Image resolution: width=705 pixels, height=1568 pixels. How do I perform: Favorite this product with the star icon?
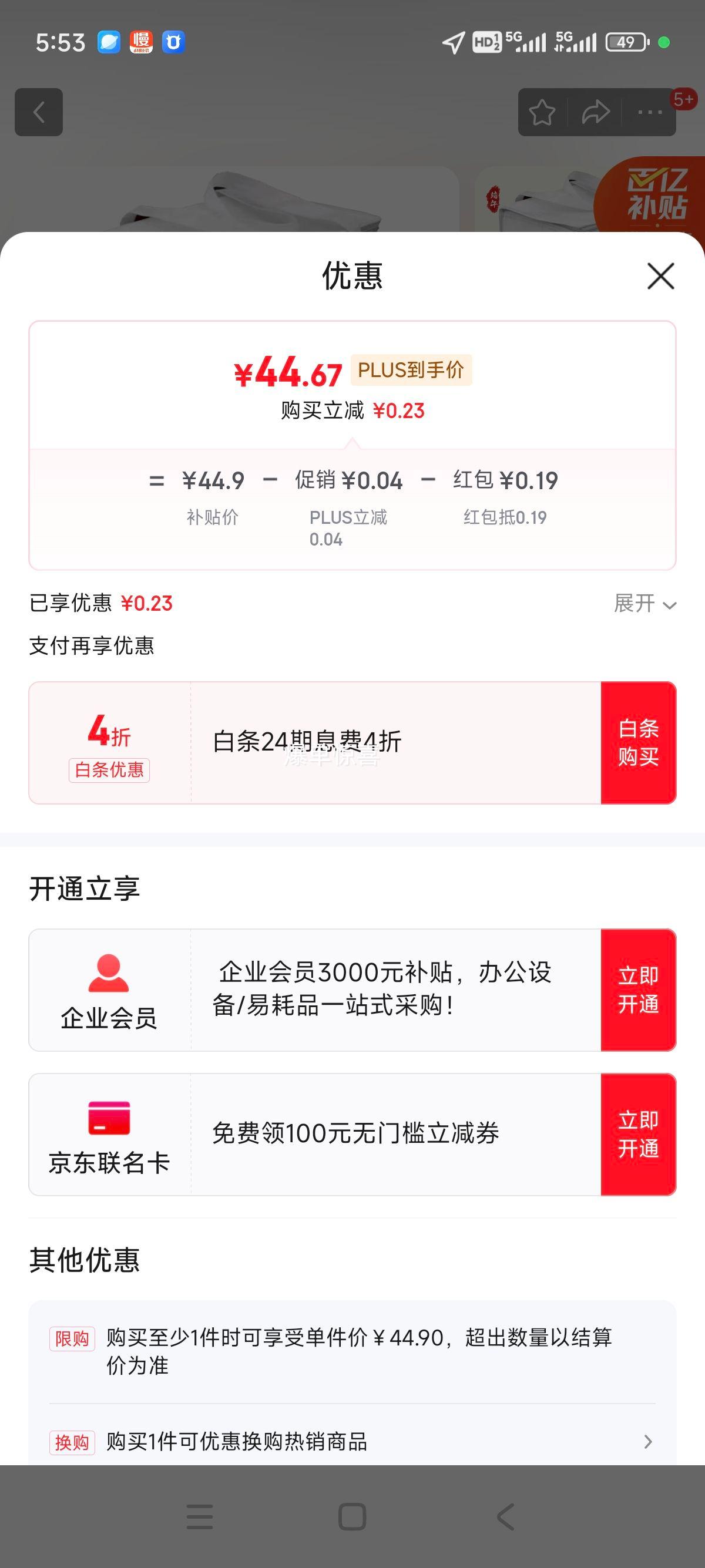pos(542,112)
